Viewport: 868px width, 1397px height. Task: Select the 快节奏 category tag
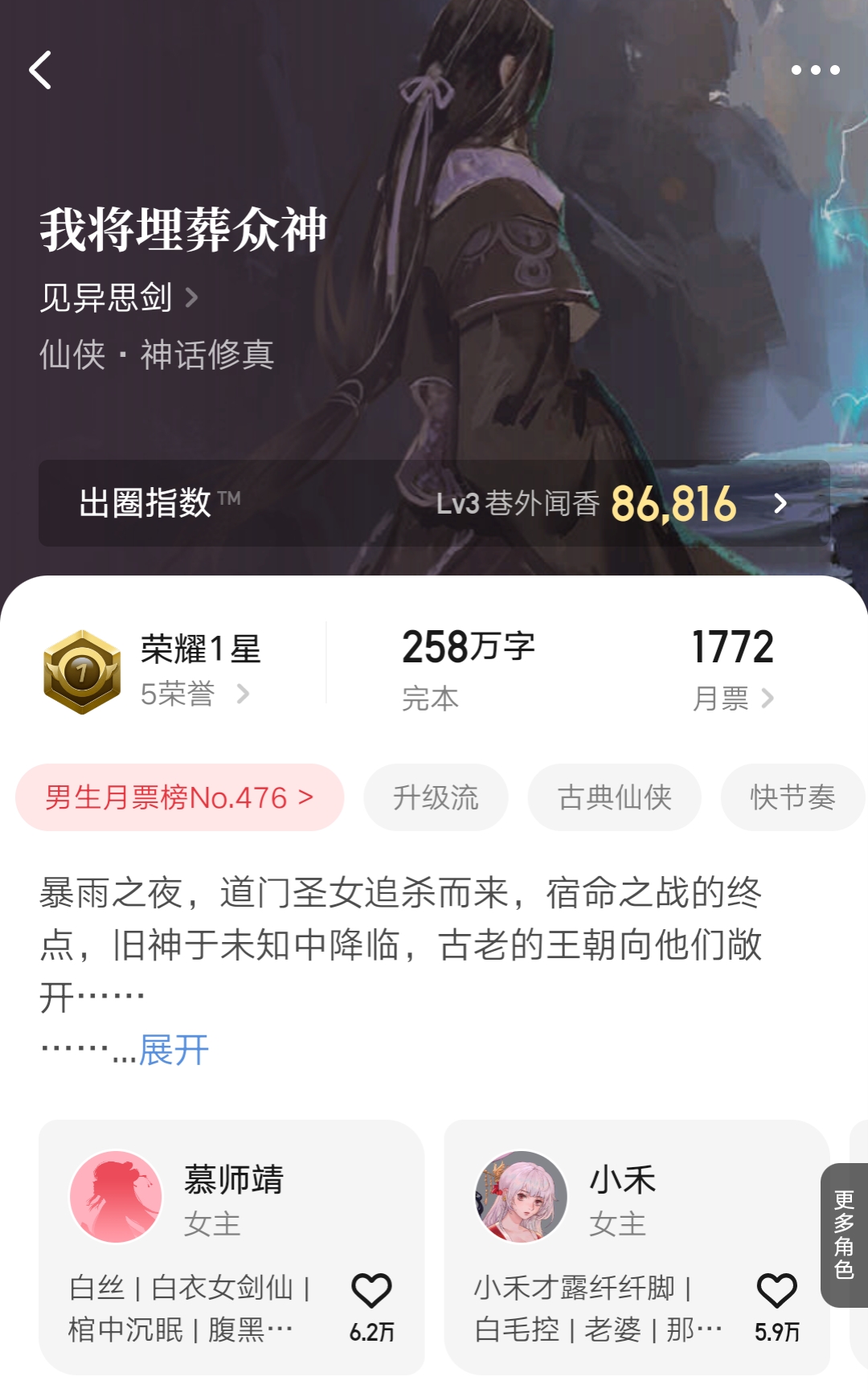[792, 797]
